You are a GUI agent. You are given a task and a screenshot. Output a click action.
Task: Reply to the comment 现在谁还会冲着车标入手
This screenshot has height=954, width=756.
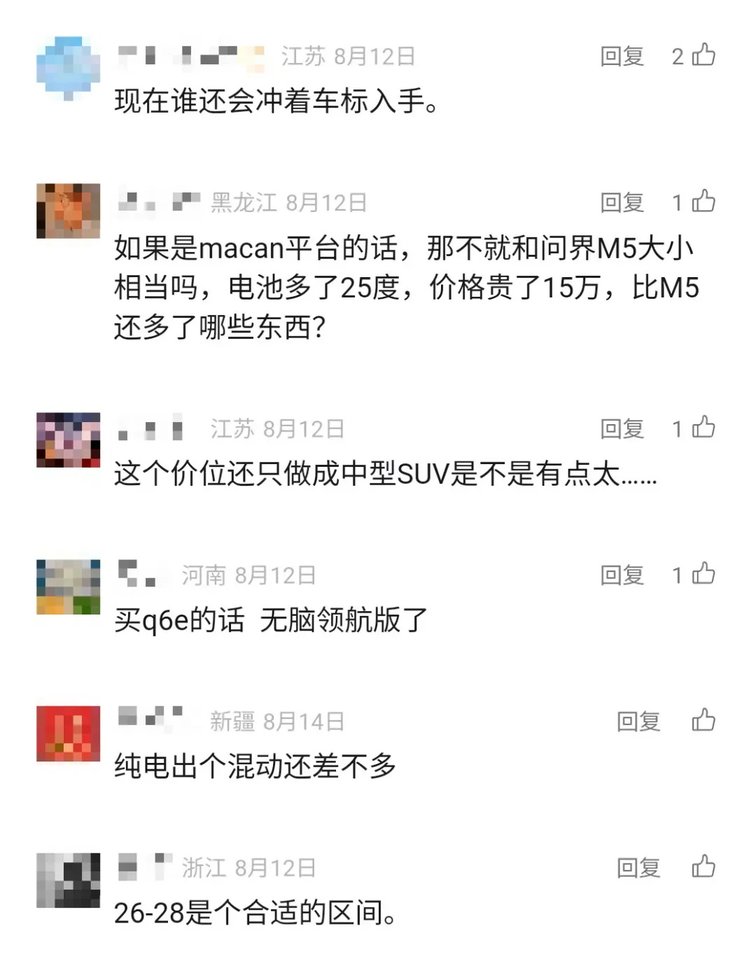[x=622, y=56]
